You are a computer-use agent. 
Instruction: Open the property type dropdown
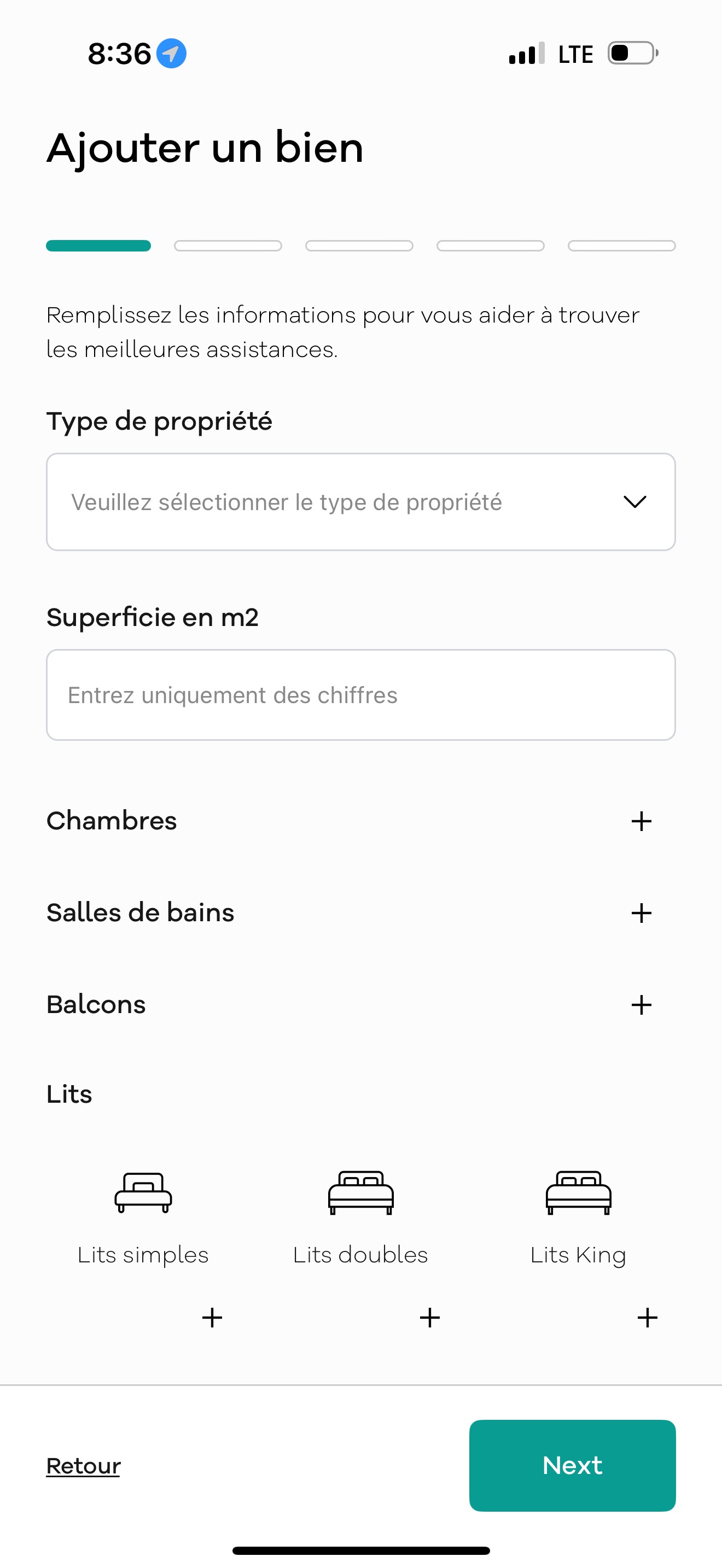pos(360,501)
